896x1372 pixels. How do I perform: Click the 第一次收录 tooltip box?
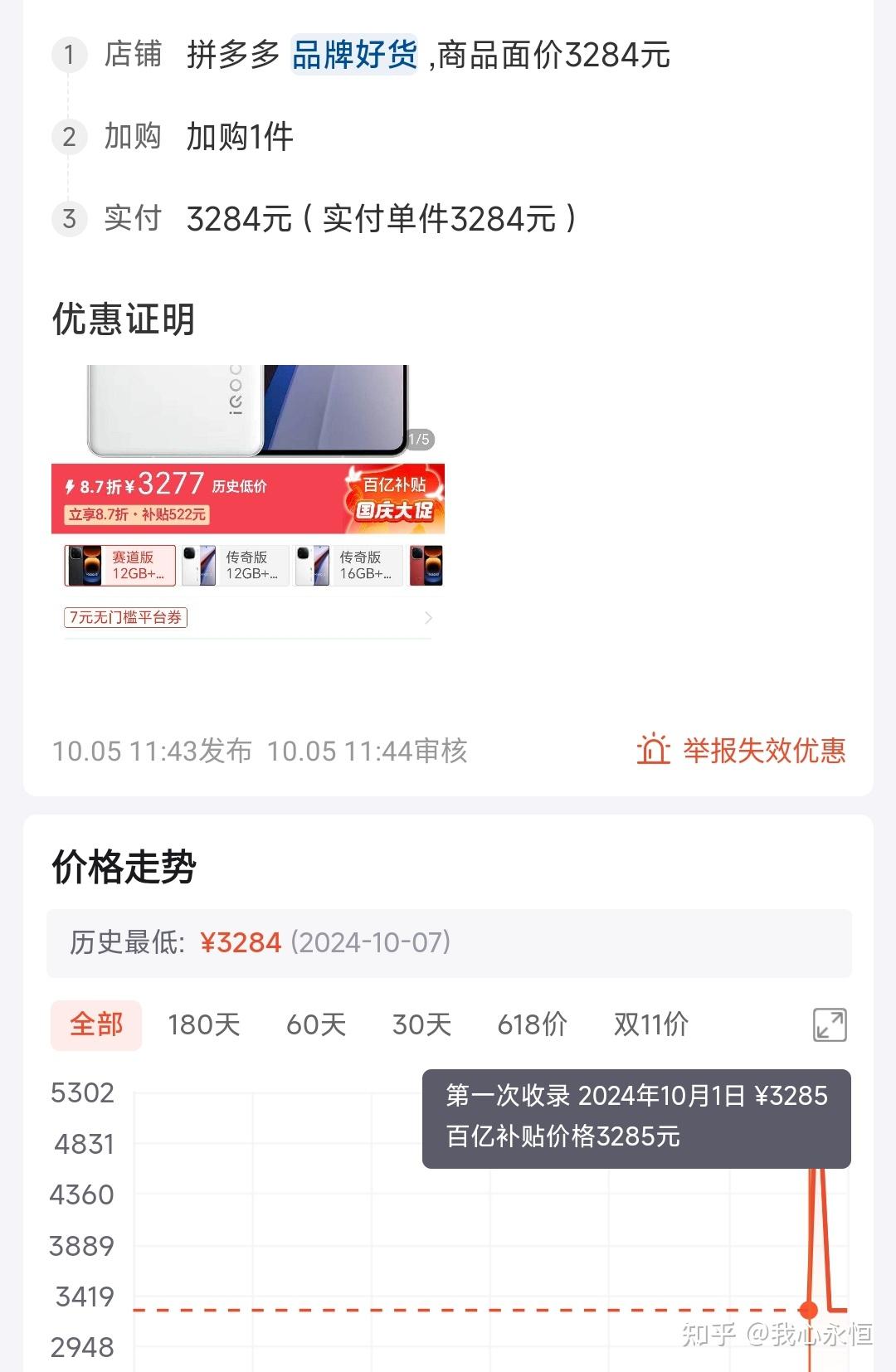point(635,1120)
